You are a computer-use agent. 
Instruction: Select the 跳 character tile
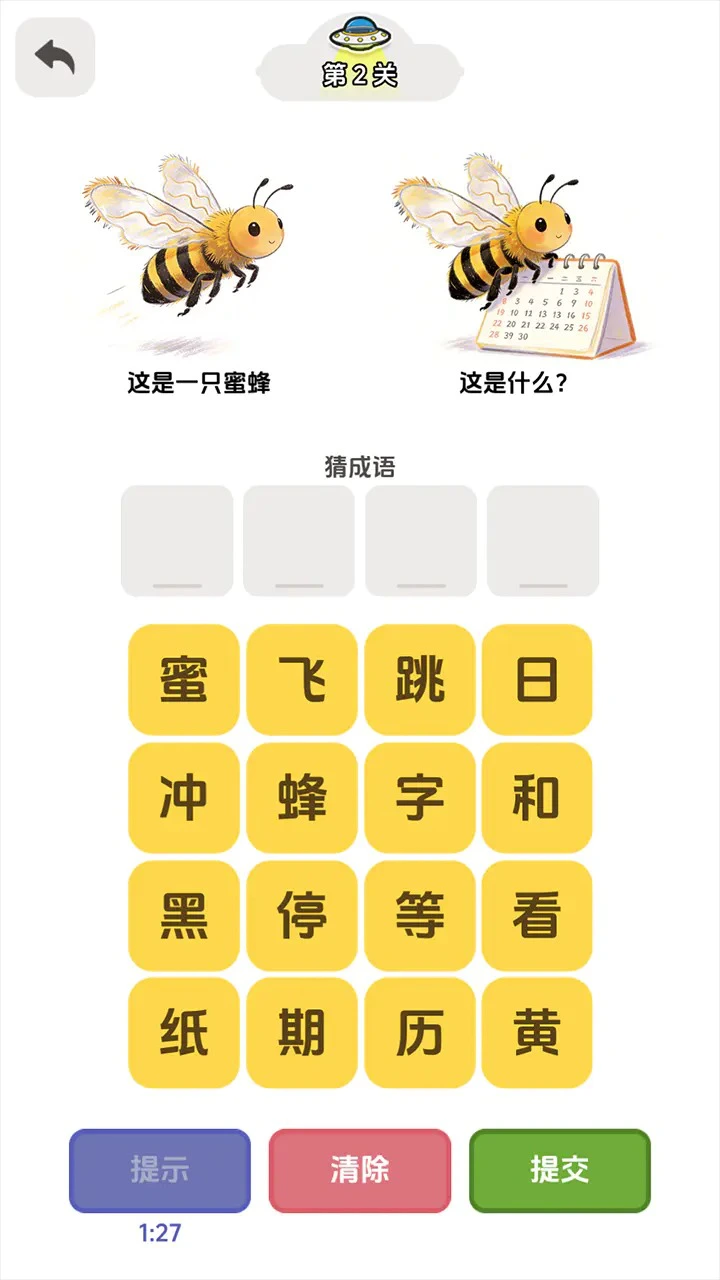(419, 678)
